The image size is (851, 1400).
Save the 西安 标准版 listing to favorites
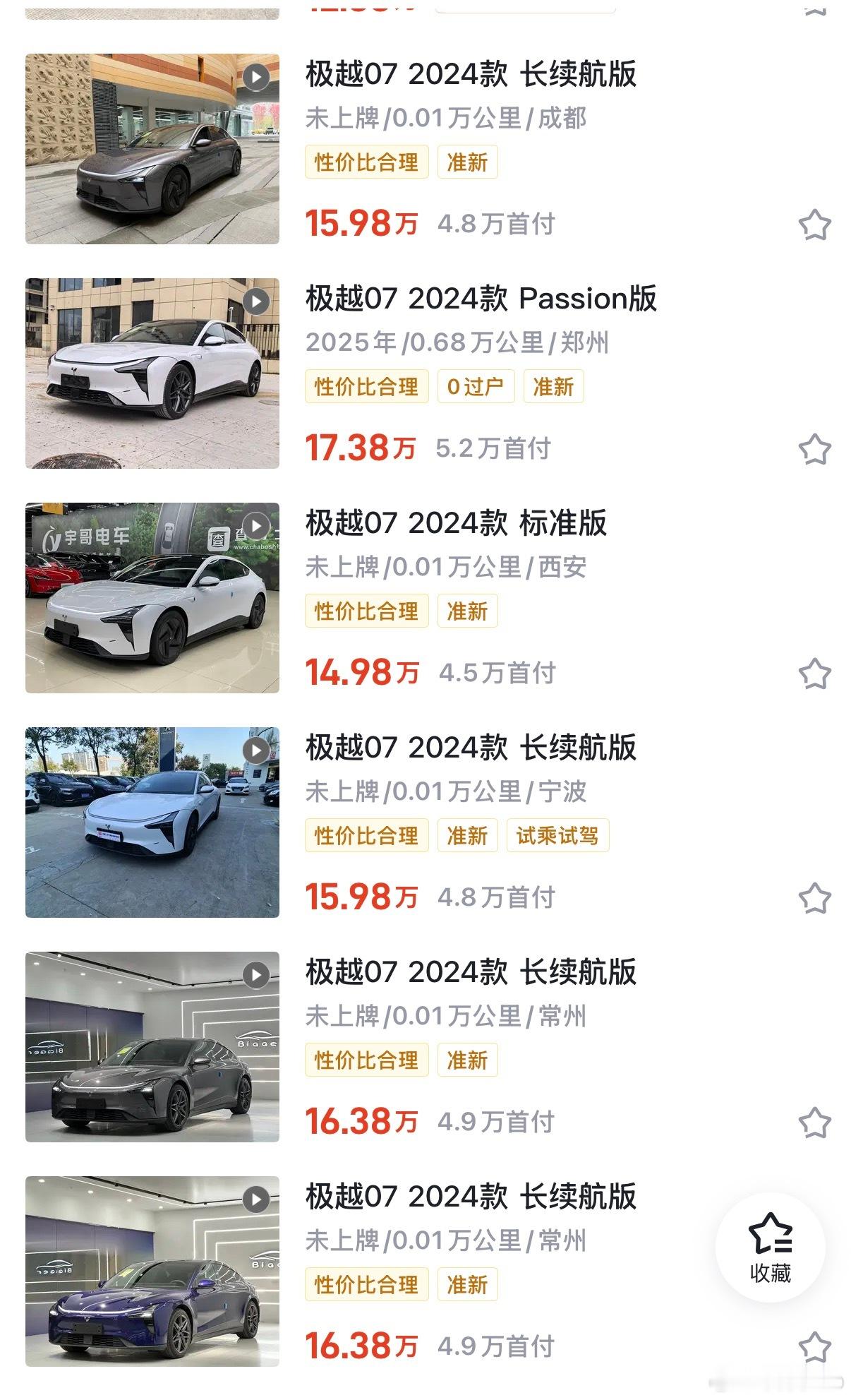point(814,674)
